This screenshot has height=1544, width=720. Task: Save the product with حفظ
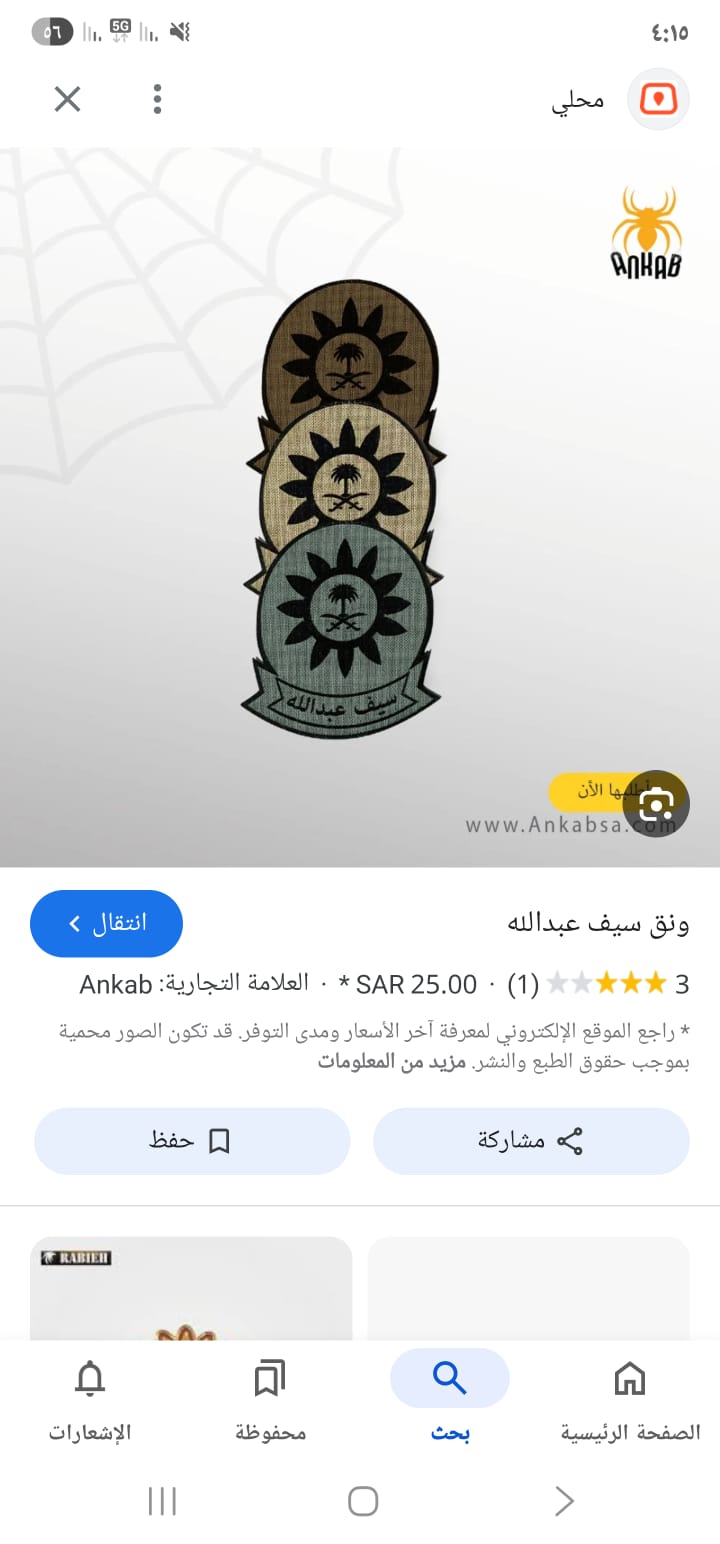tap(192, 1141)
